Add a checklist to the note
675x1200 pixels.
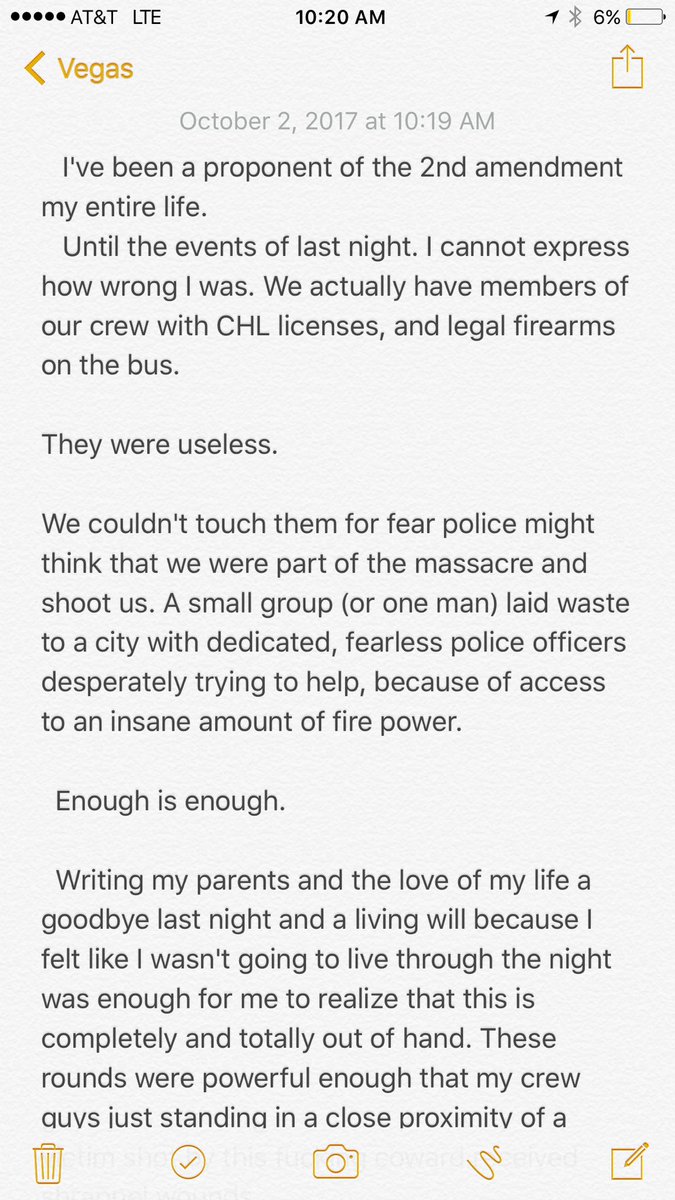[x=187, y=1161]
